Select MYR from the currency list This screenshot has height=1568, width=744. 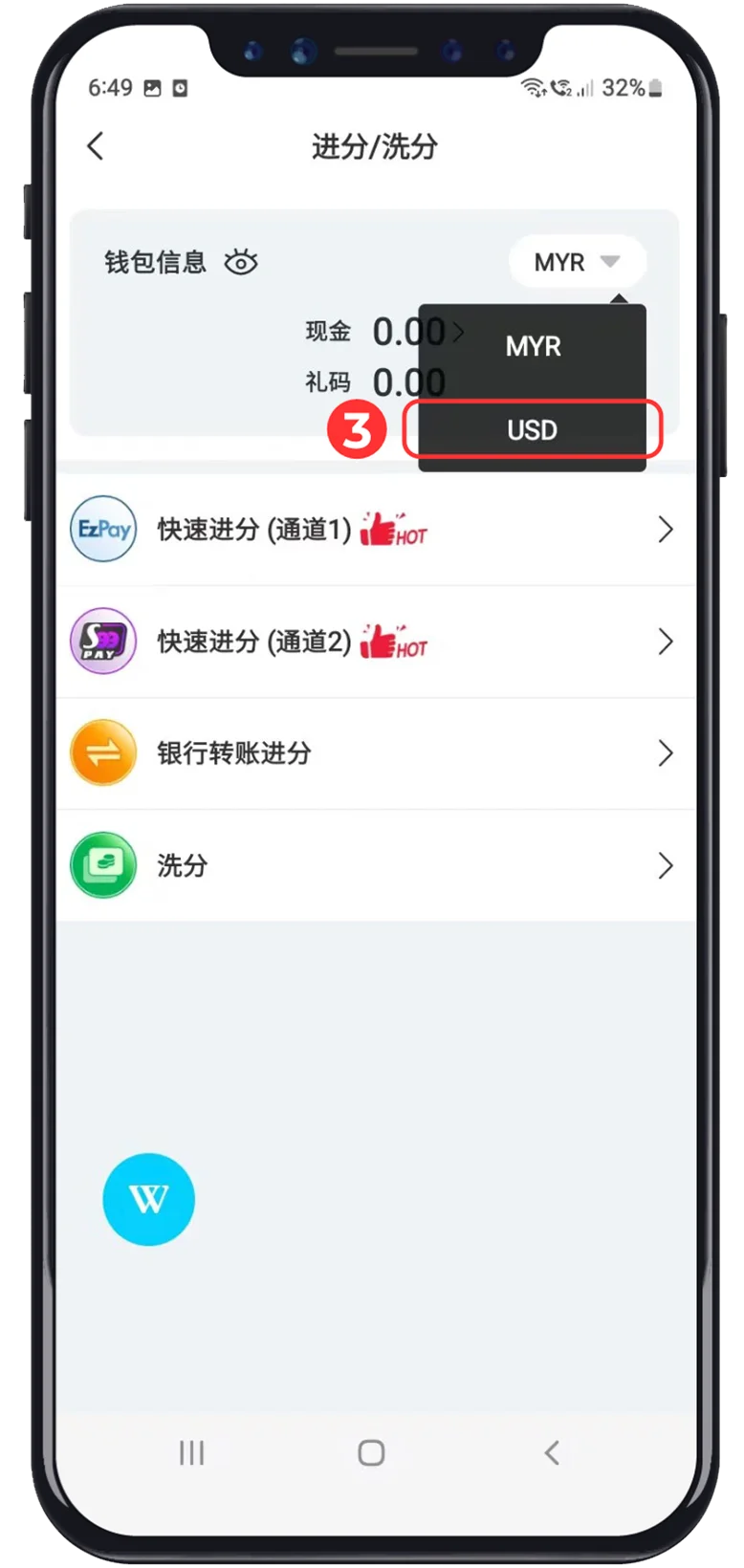tap(533, 346)
